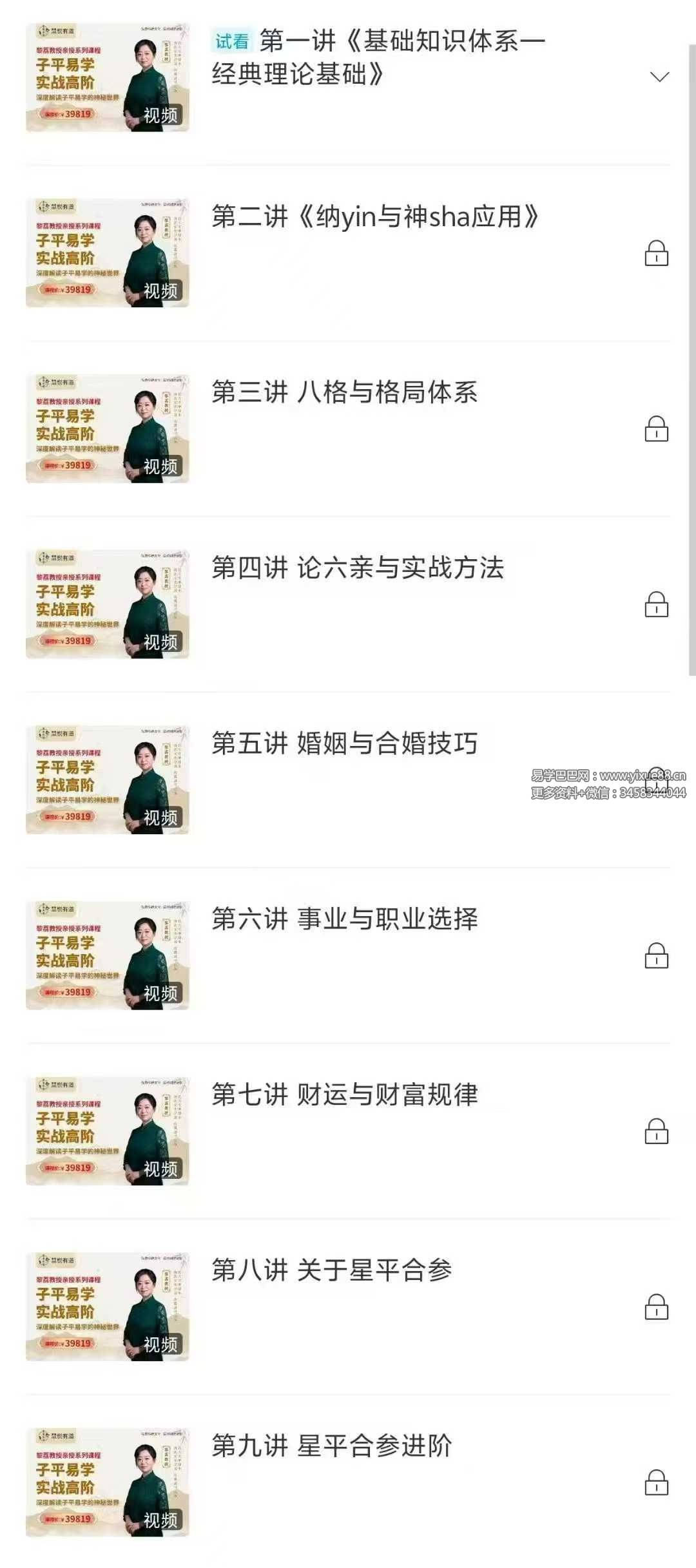696x1568 pixels.
Task: Open 第八讲 关于星平合参
Action: (x=332, y=1270)
